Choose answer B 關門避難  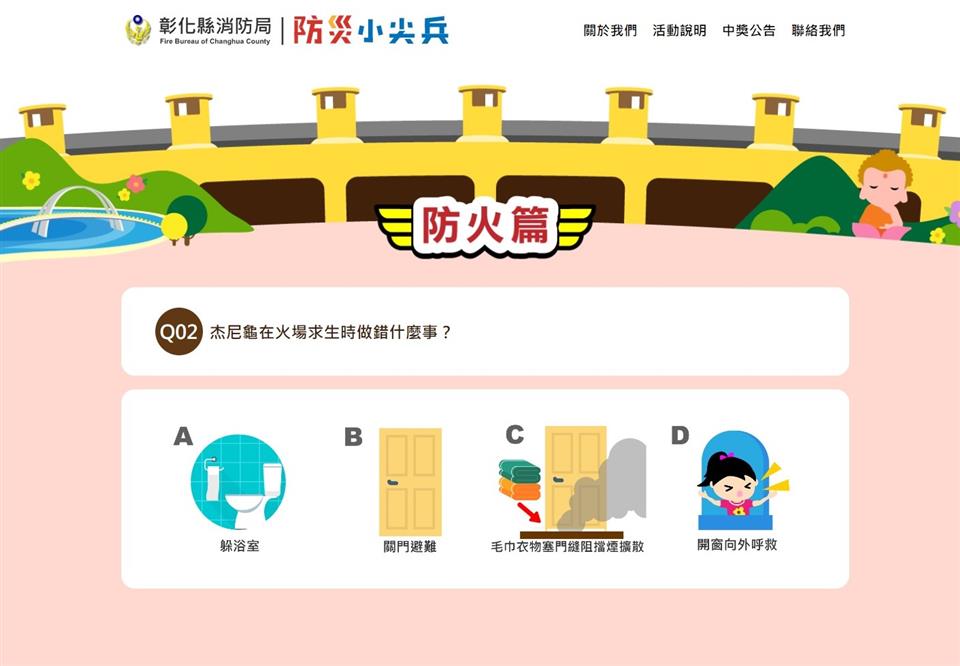409,484
